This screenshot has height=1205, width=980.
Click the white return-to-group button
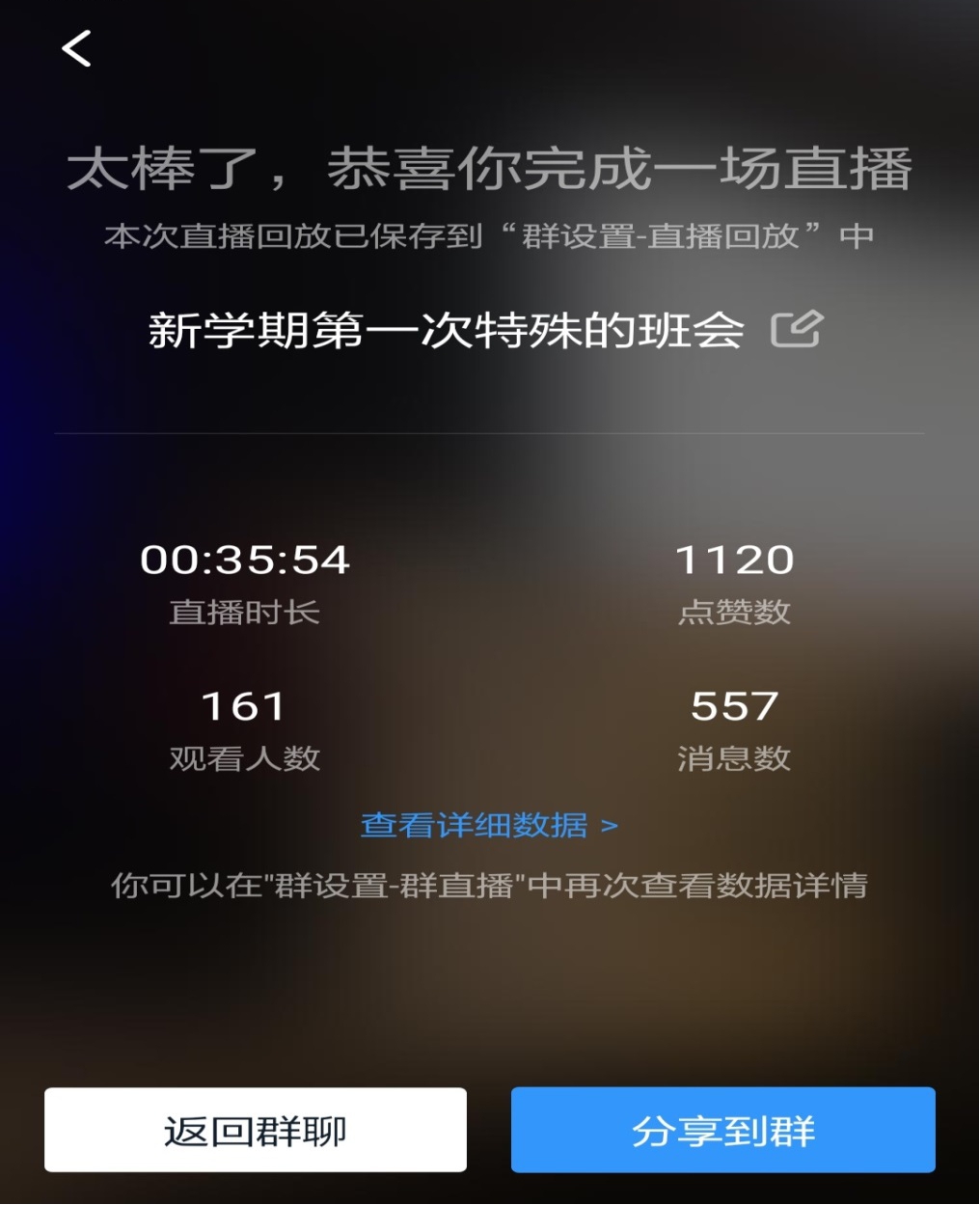point(256,1129)
